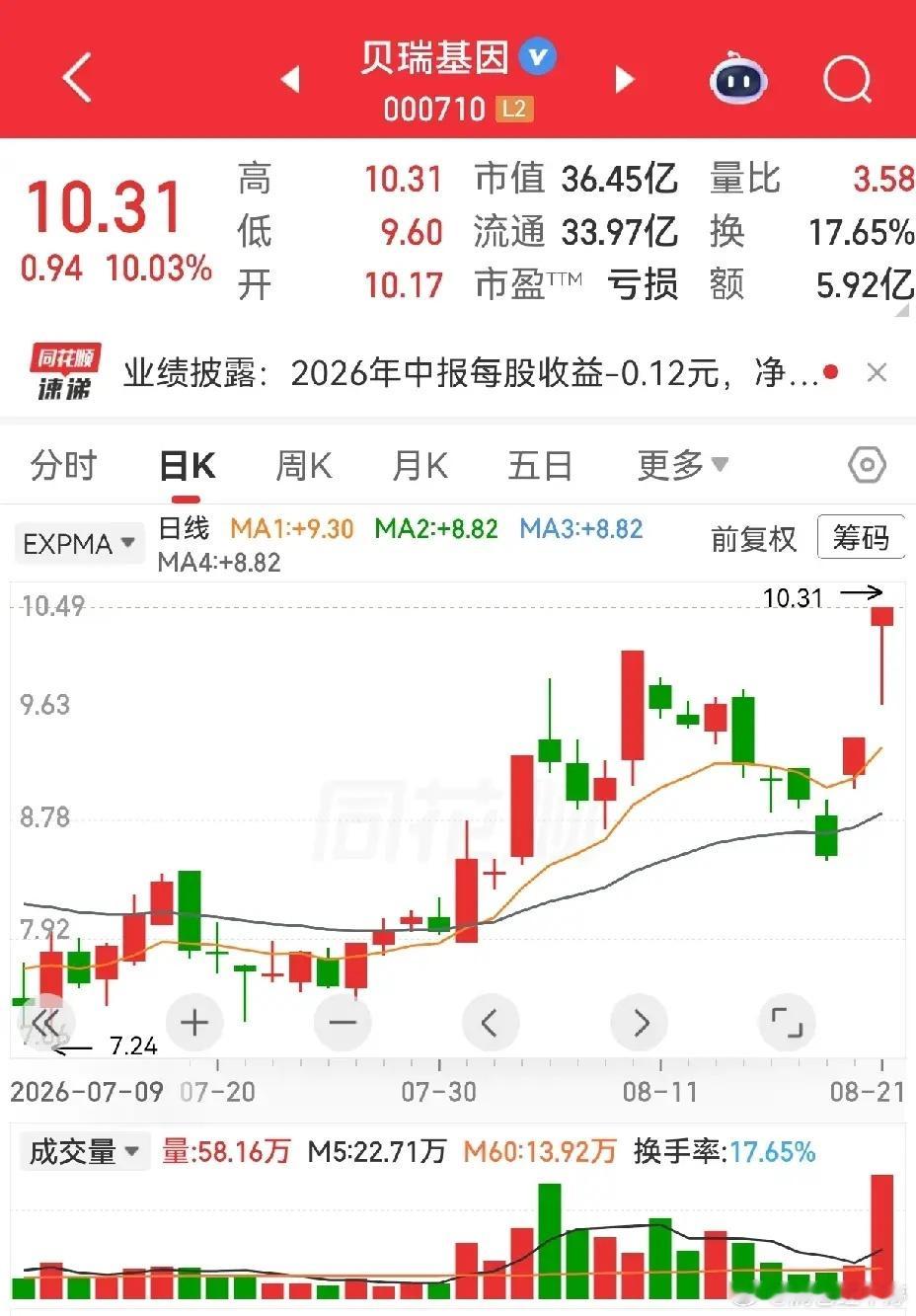Dismiss the 同花顺速递 news banner
916x1316 pixels.
[876, 373]
